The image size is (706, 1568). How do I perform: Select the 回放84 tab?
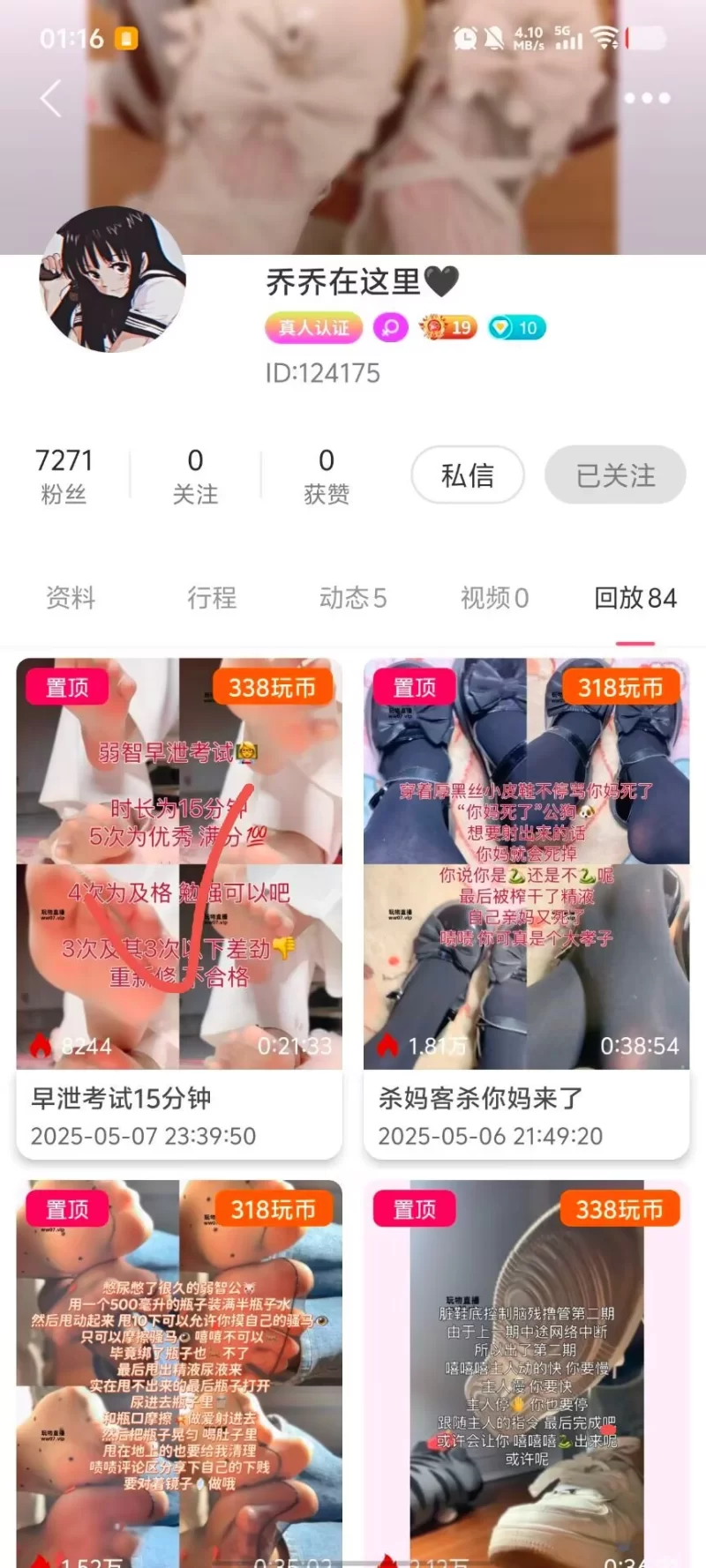coord(635,598)
